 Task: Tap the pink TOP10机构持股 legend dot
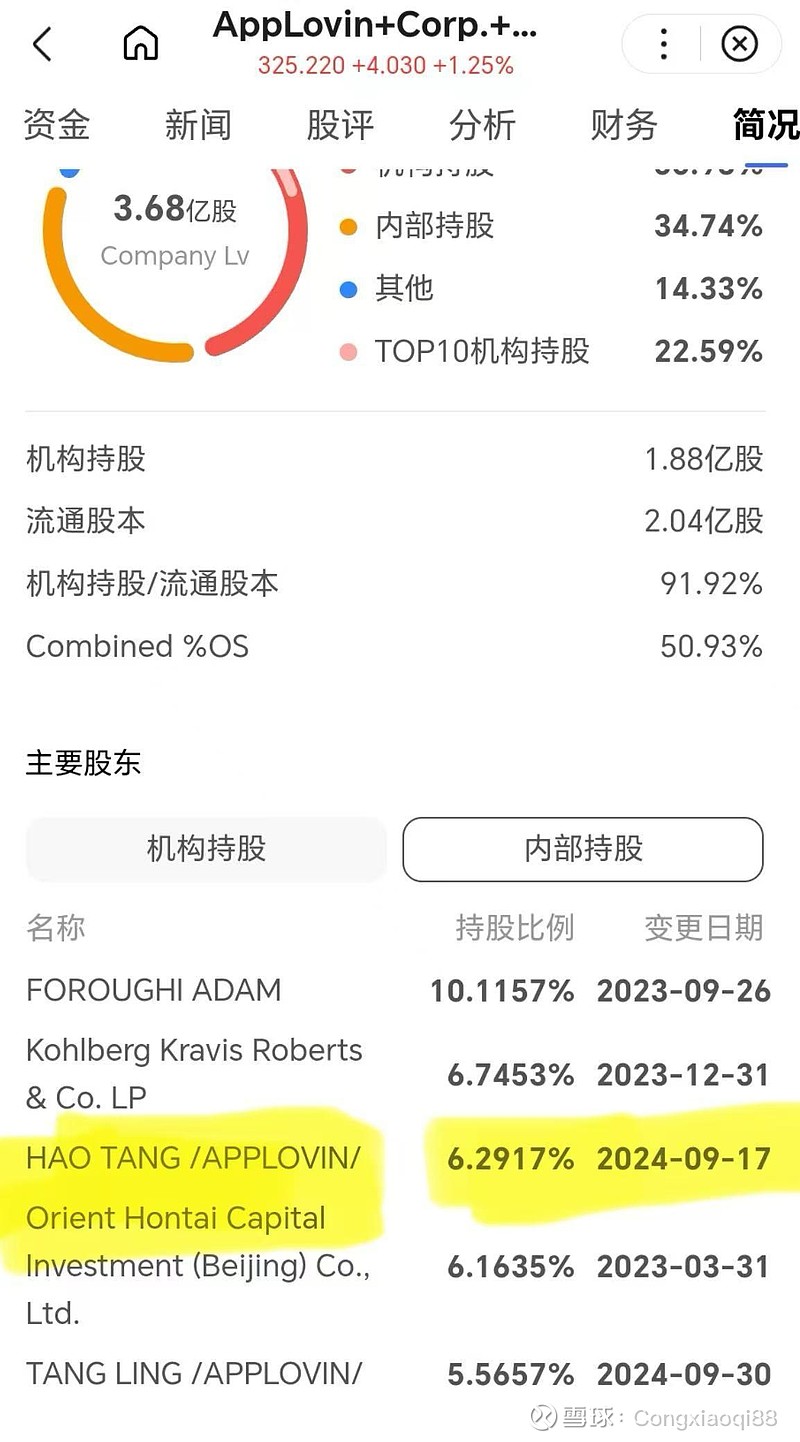(349, 351)
